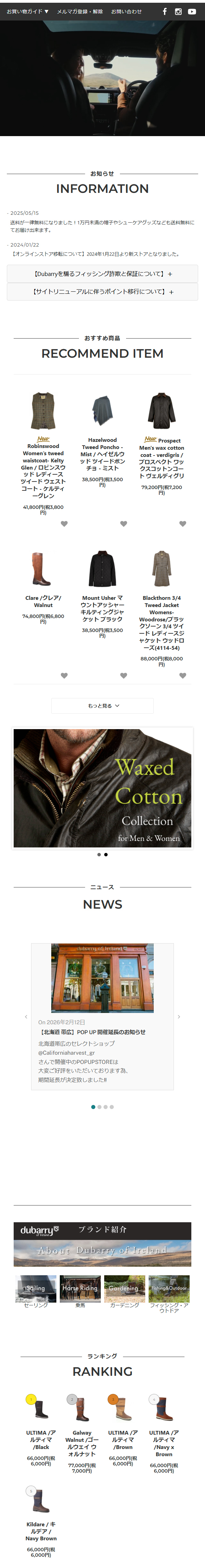Image resolution: width=205 pixels, height=1568 pixels.
Task: Favorite the Hazelwood Tweed Poncho with its heart
Action: tap(123, 524)
